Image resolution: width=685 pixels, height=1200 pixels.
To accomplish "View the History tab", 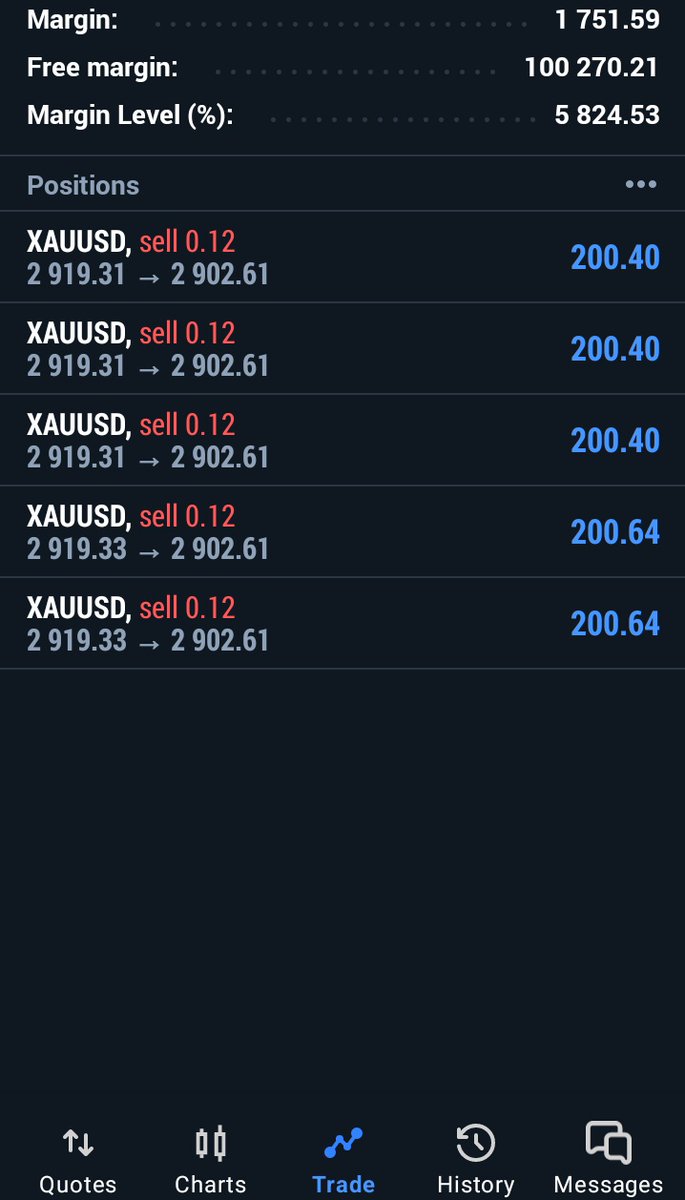I will pyautogui.click(x=476, y=1158).
